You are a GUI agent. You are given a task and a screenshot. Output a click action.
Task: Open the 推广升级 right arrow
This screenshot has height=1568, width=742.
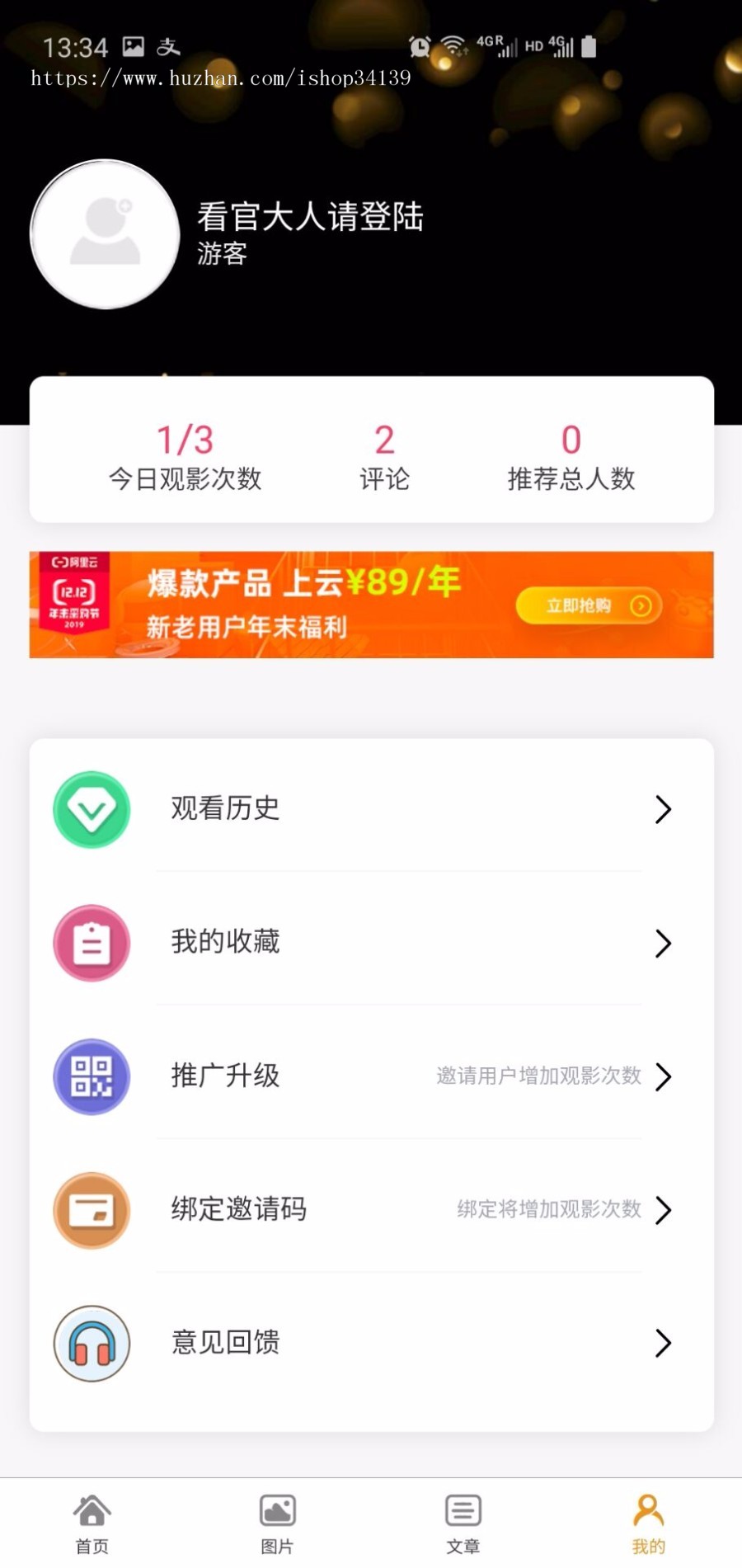point(663,1077)
